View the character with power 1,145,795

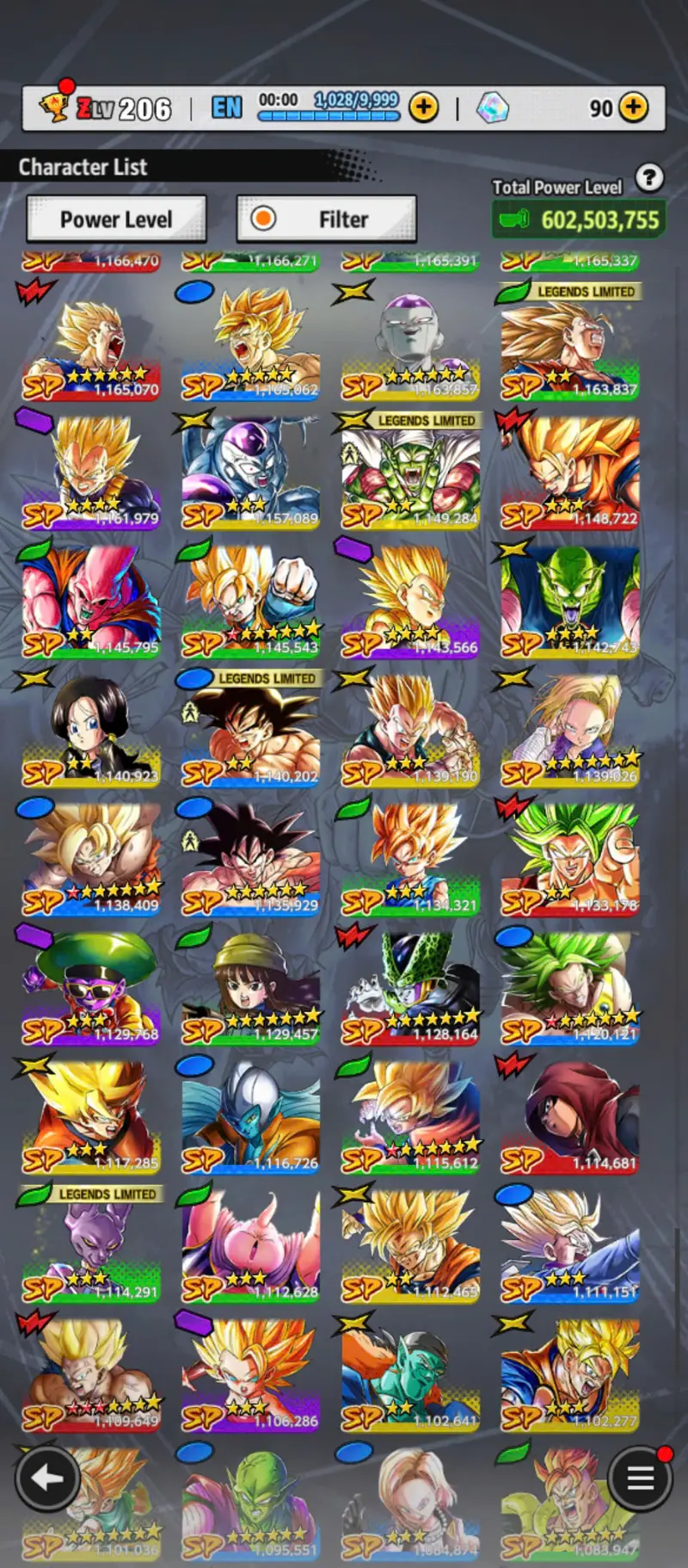[90, 602]
